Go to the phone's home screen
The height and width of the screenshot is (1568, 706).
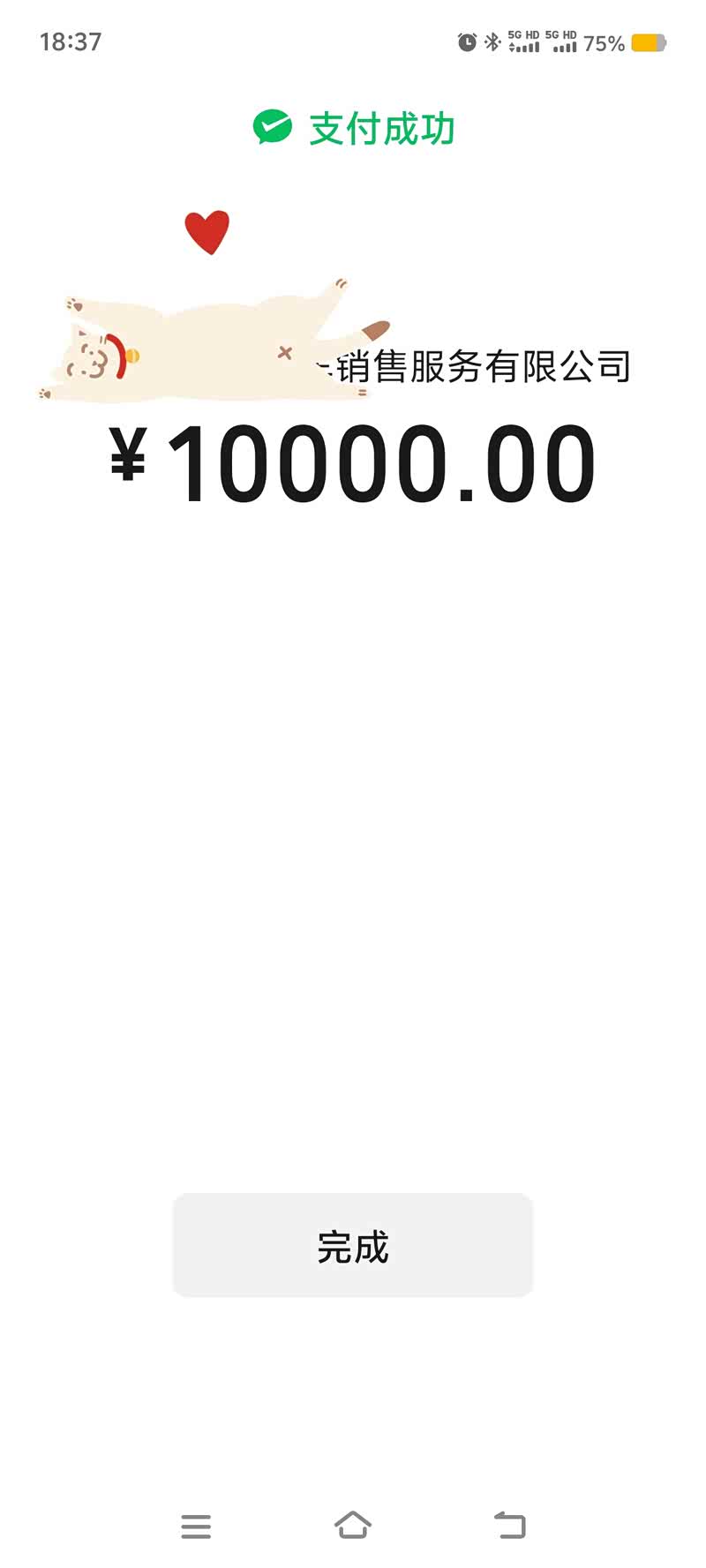(x=353, y=1525)
